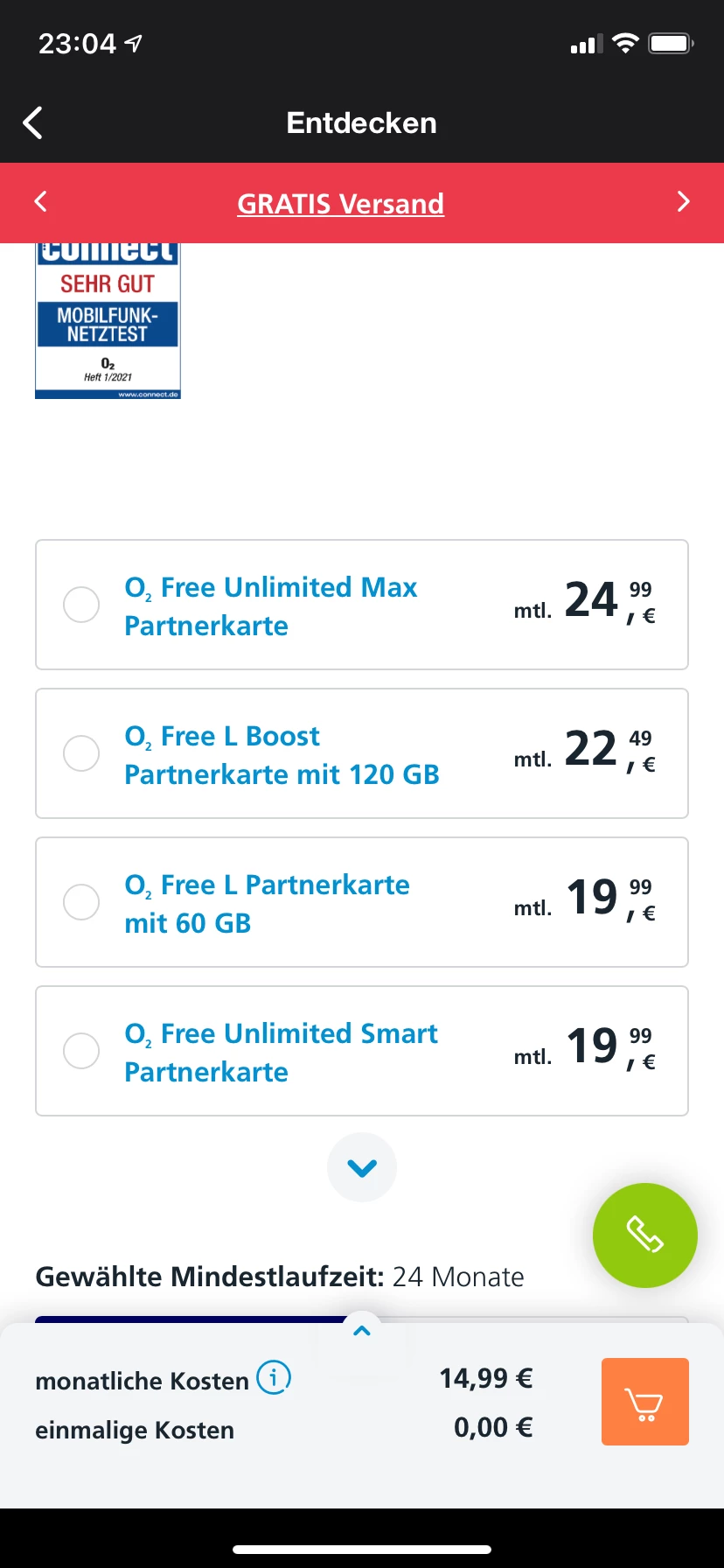This screenshot has height=1568, width=724.
Task: Call support via the green phone button
Action: point(644,1235)
